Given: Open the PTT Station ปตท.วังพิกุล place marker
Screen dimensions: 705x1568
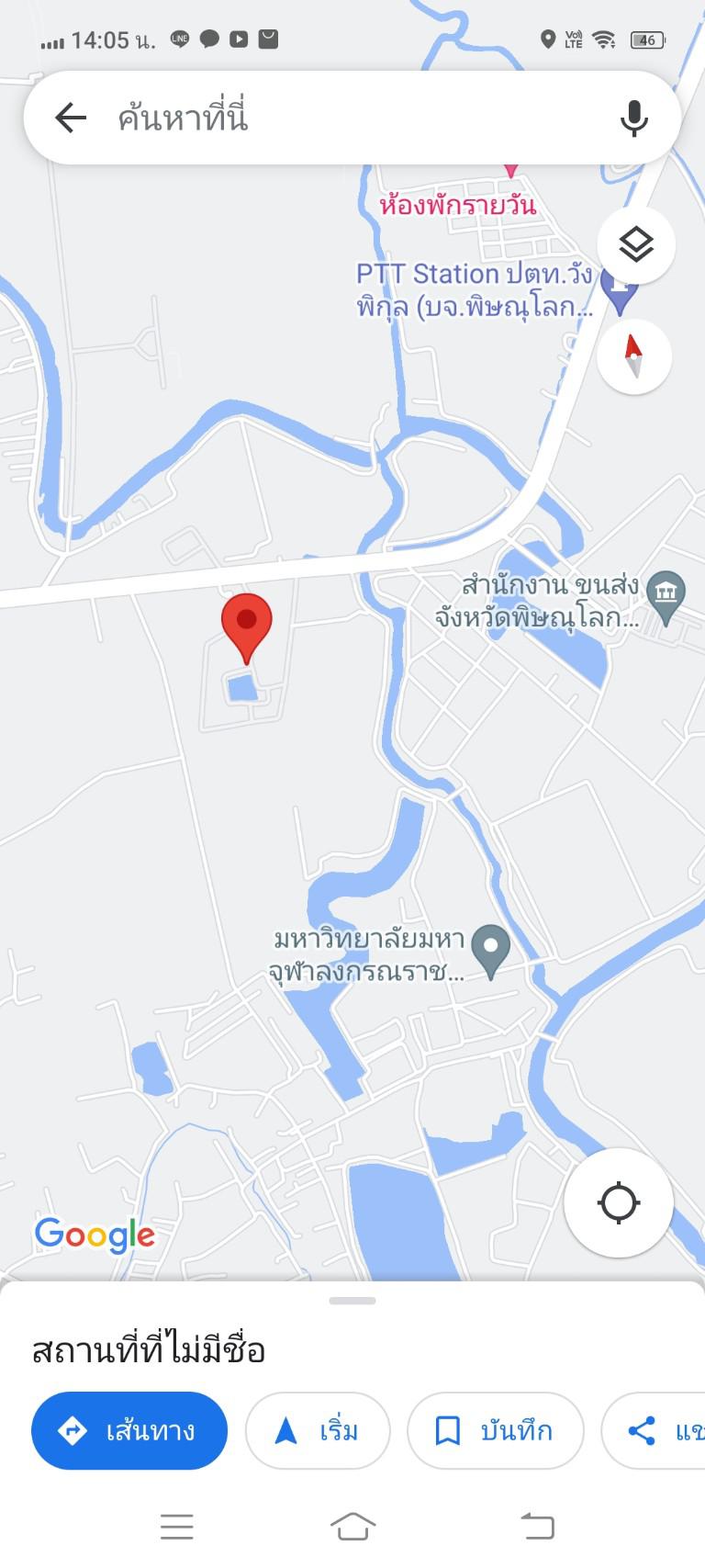Looking at the screenshot, I should tap(620, 289).
